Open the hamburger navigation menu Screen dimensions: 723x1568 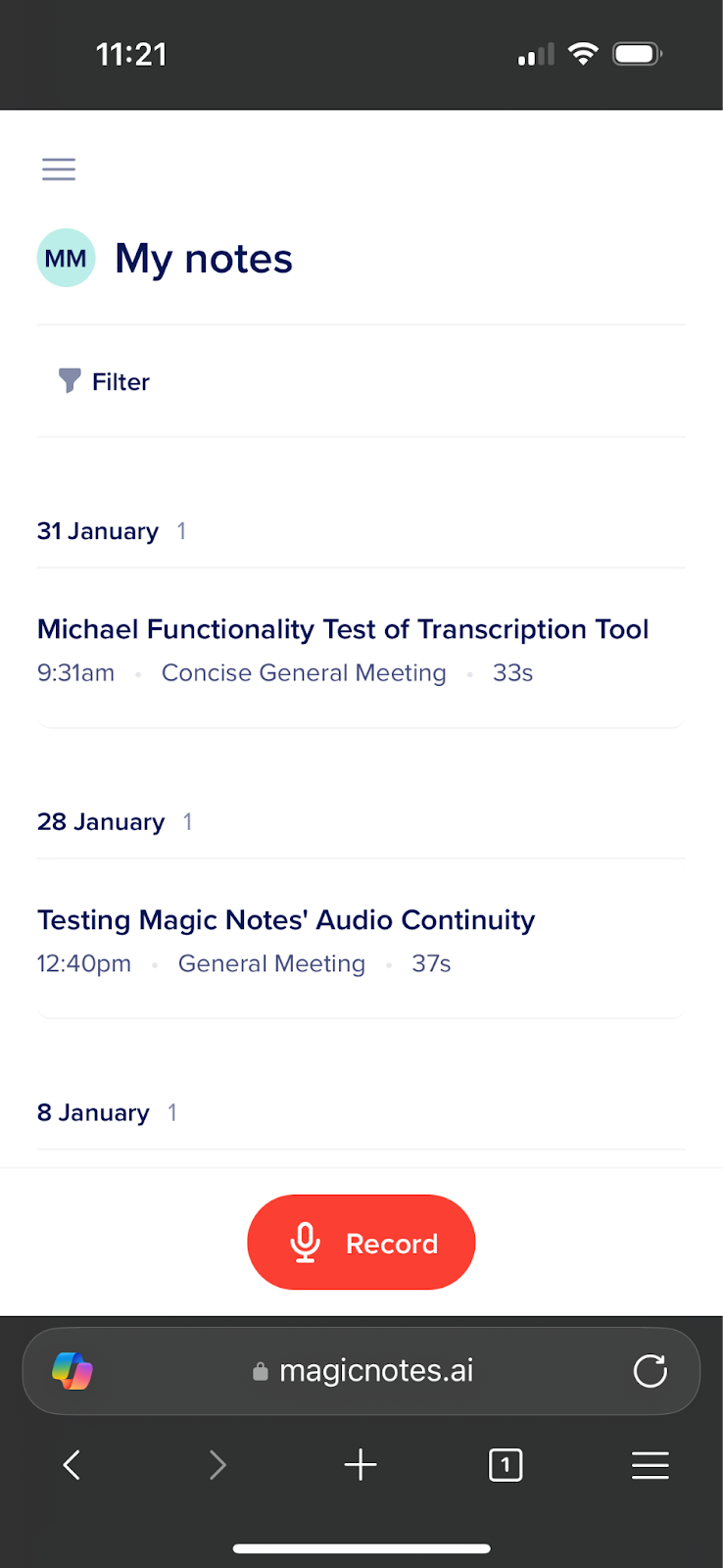59,169
